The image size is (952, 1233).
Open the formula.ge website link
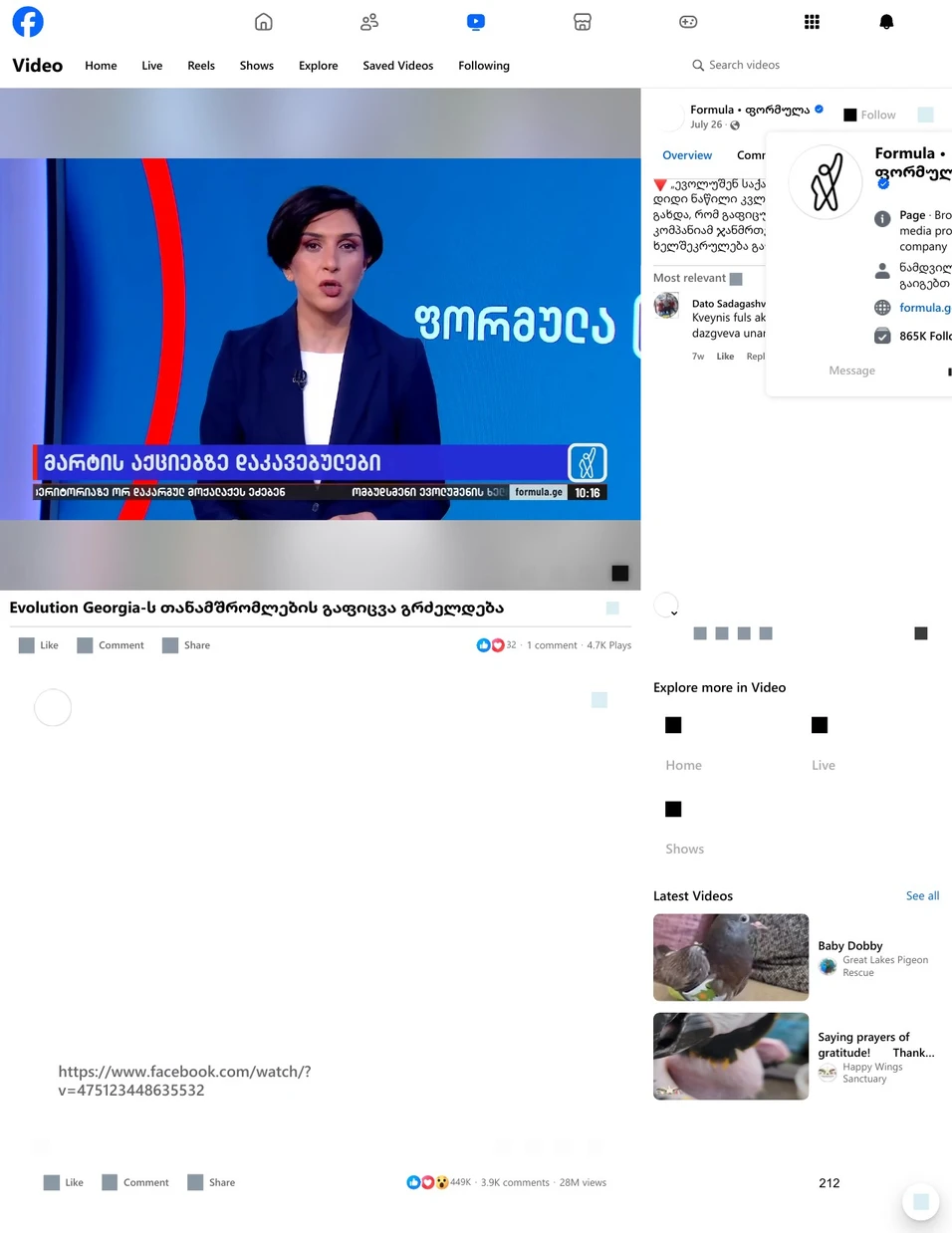[924, 308]
